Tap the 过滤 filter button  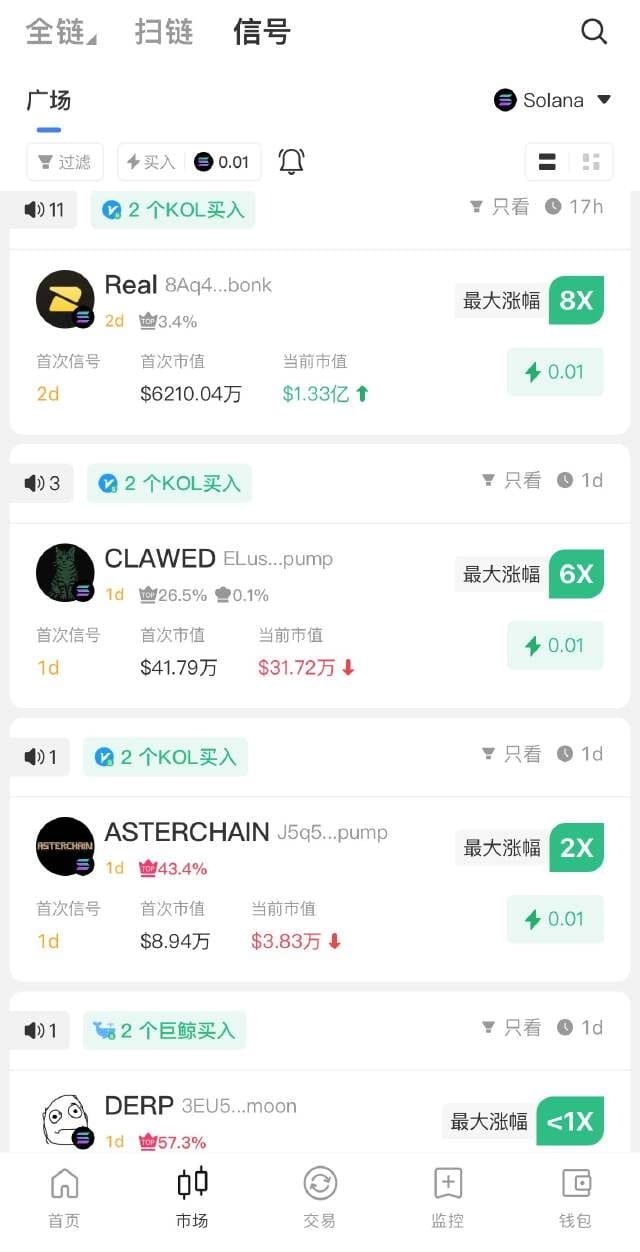65,162
